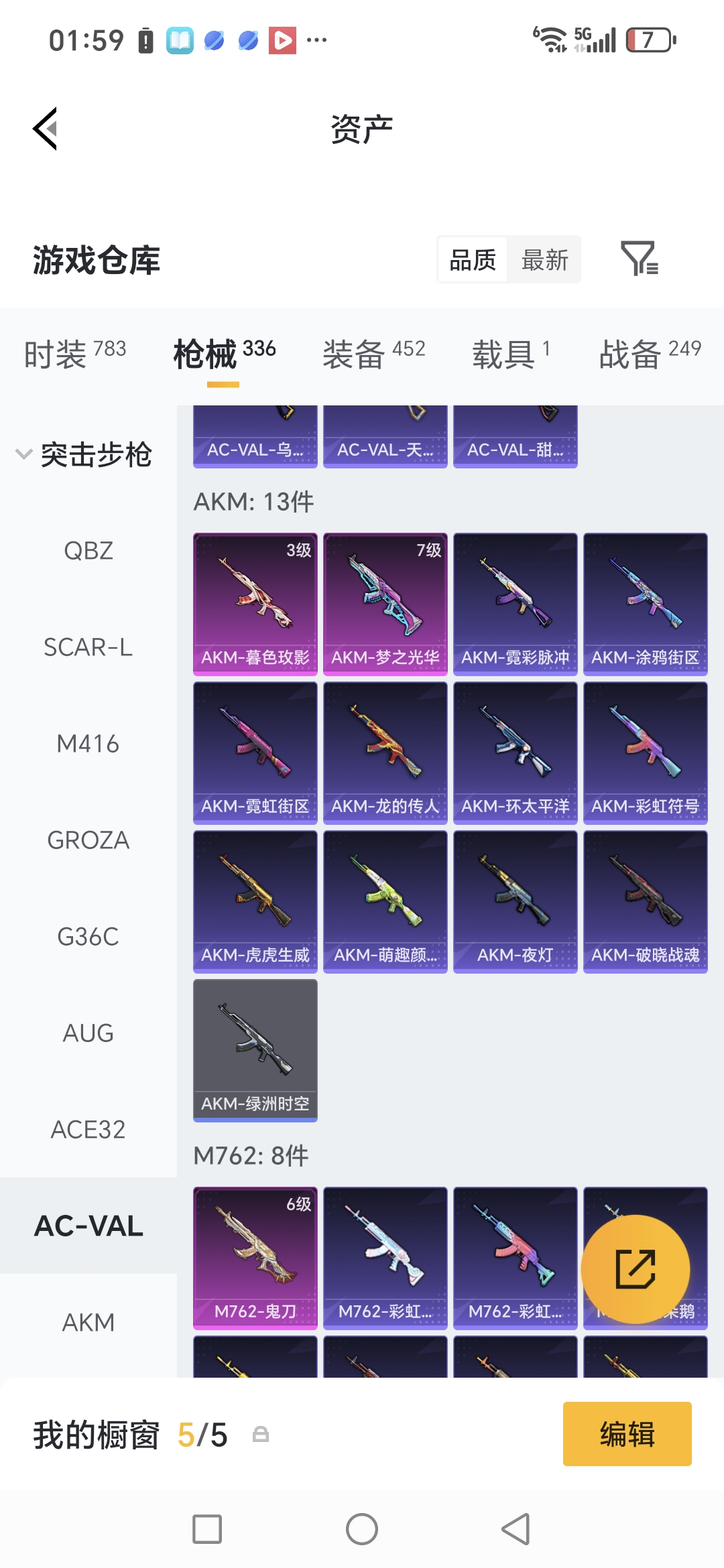Switch to the 装备 tab
The image size is (724, 1568).
(x=373, y=354)
